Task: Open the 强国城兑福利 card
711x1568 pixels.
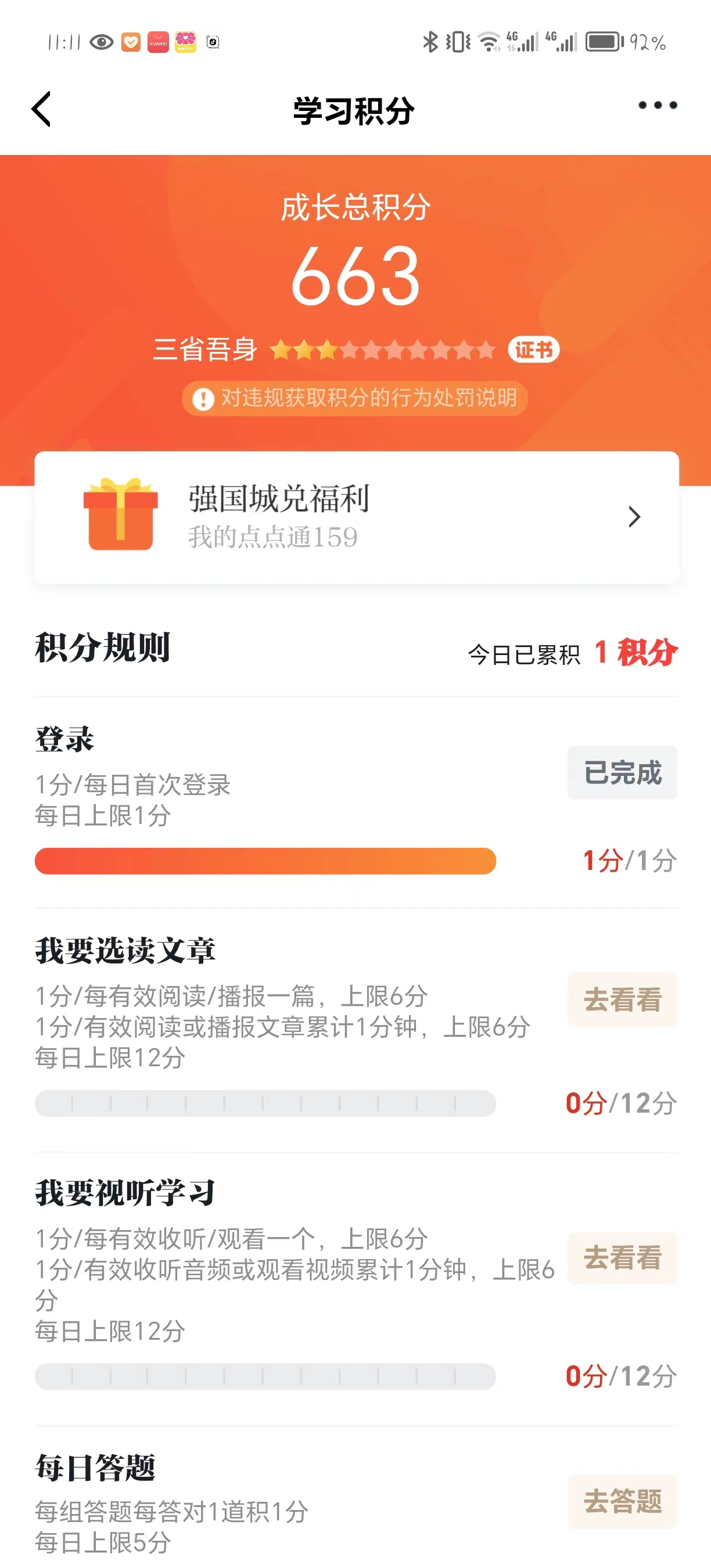Action: pyautogui.click(x=356, y=517)
